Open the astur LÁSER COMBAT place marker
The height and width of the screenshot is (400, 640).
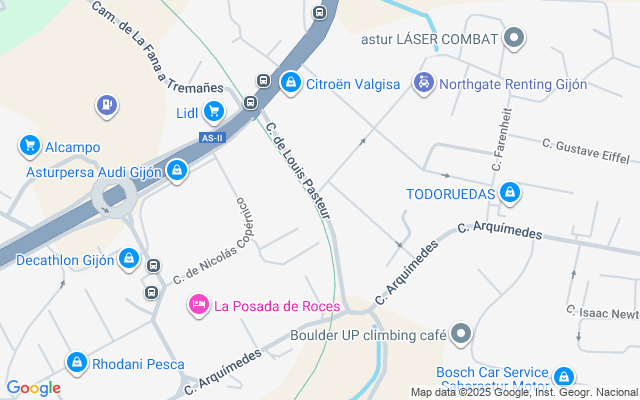515,40
